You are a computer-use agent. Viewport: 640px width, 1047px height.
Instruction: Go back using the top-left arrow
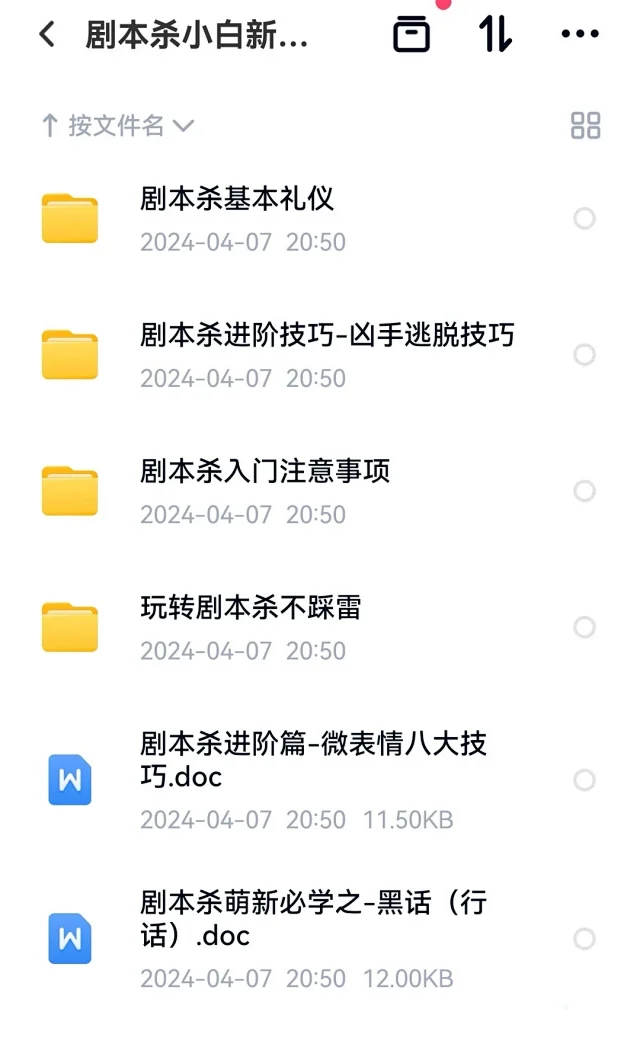click(47, 34)
